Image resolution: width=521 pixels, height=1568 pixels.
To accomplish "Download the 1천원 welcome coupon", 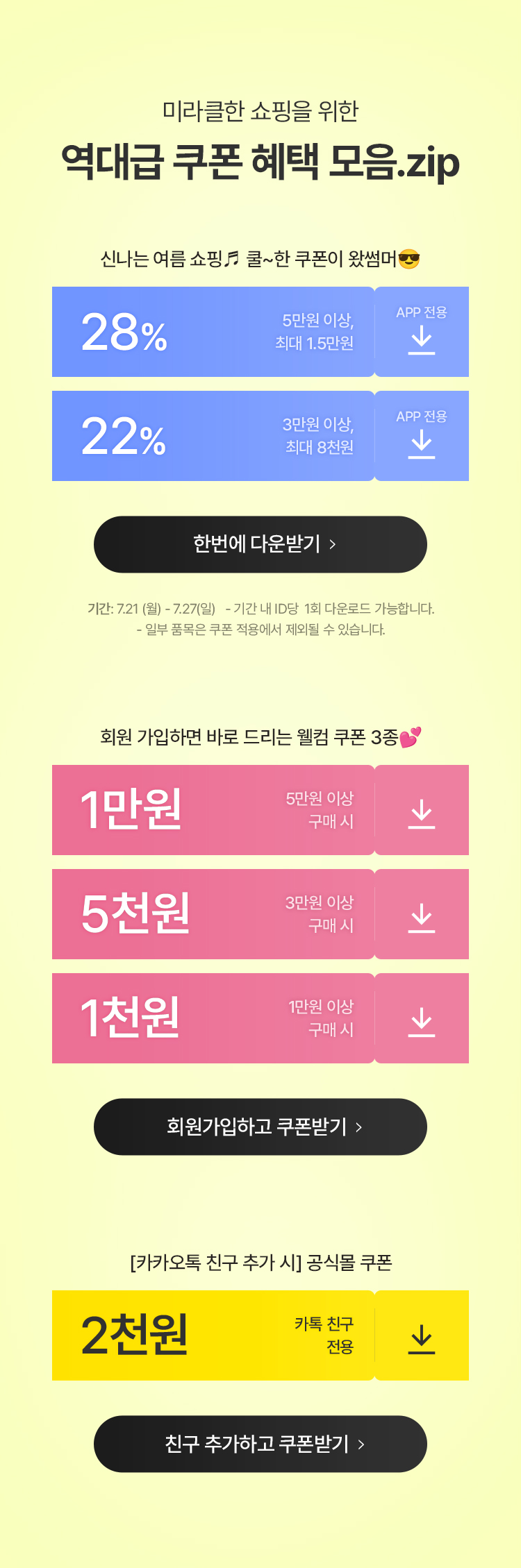I will [x=421, y=1019].
